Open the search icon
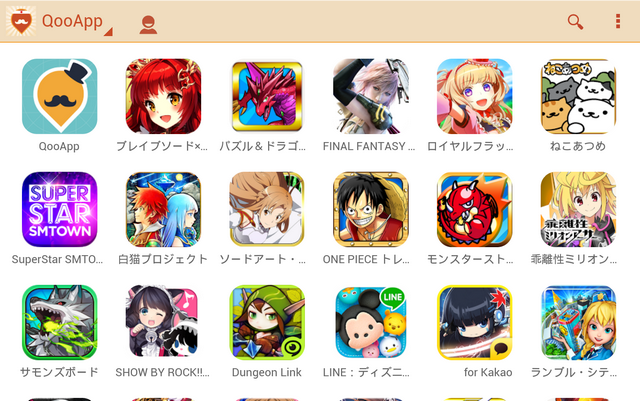This screenshot has width=640, height=401. click(575, 21)
